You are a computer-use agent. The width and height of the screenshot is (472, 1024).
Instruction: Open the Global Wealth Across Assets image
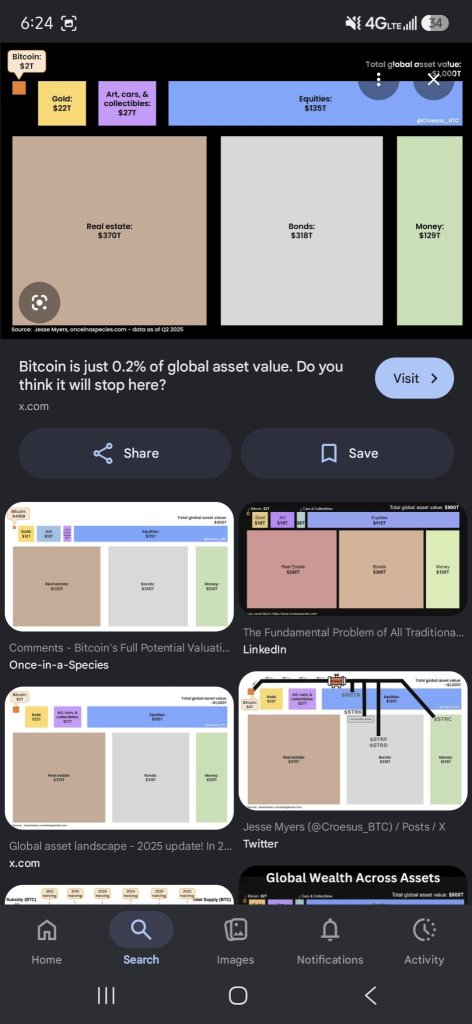pyautogui.click(x=353, y=885)
